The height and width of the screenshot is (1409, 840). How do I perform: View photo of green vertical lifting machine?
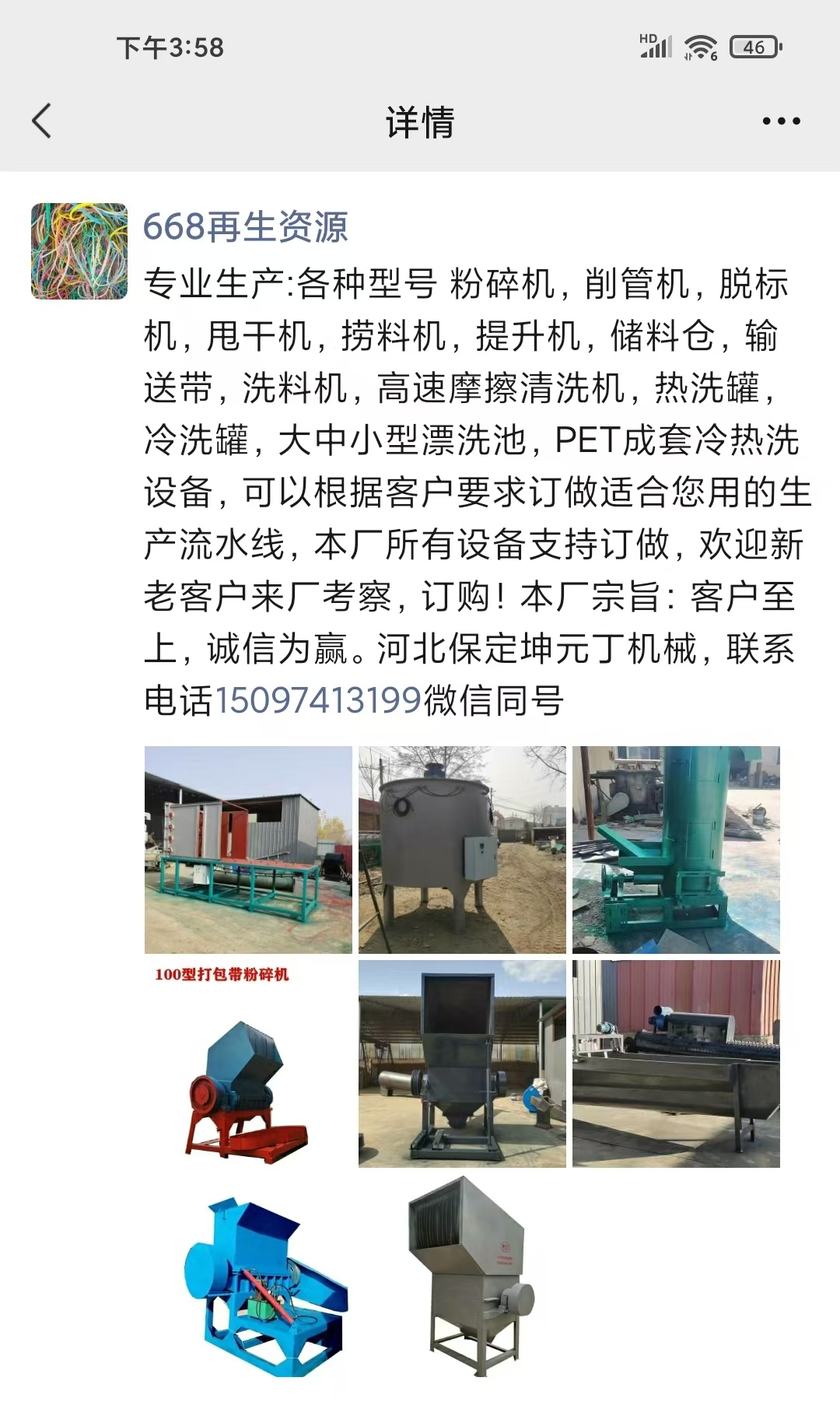676,850
